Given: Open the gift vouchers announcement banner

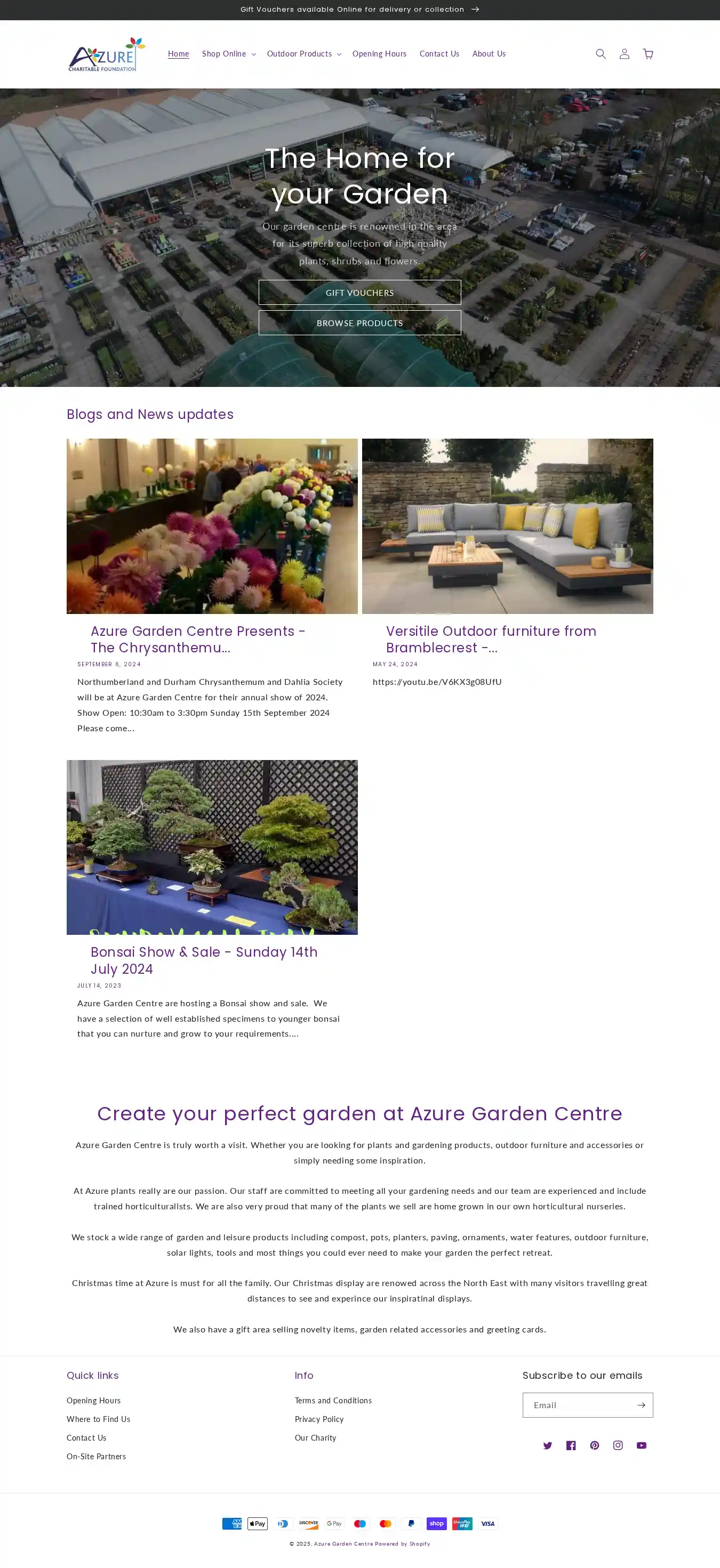Looking at the screenshot, I should point(359,10).
